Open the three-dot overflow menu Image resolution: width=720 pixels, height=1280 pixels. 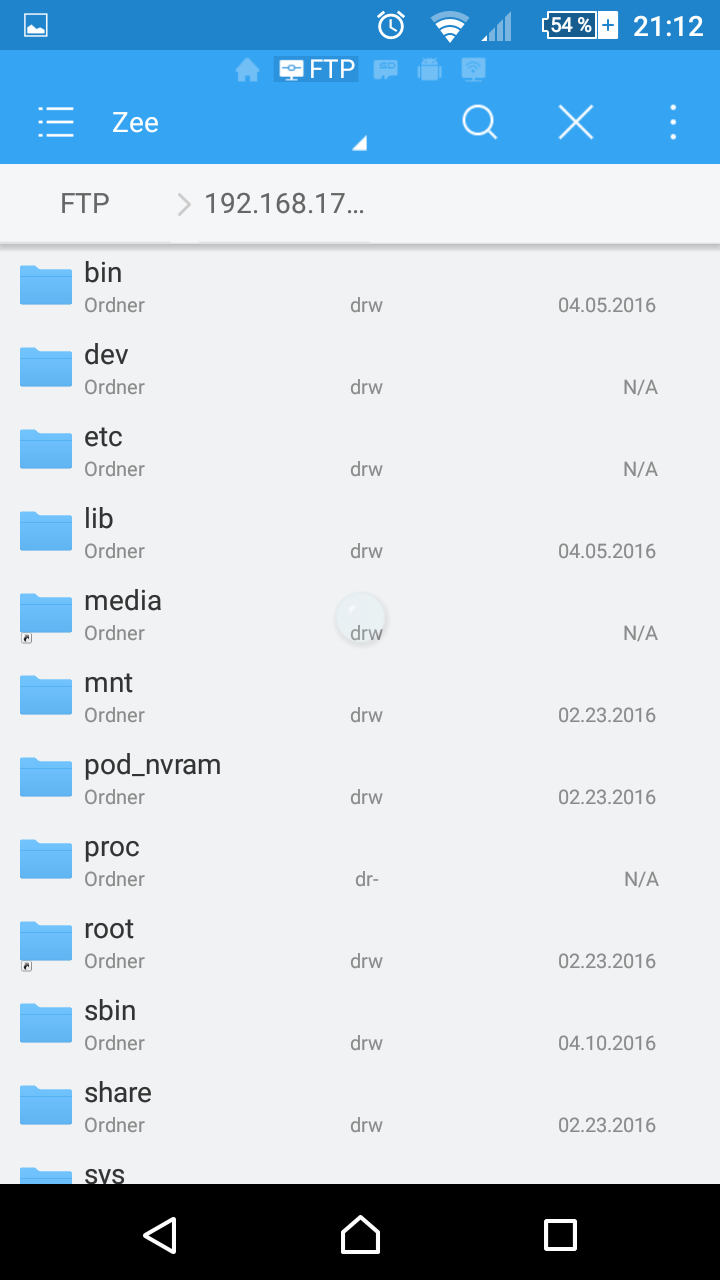click(673, 123)
